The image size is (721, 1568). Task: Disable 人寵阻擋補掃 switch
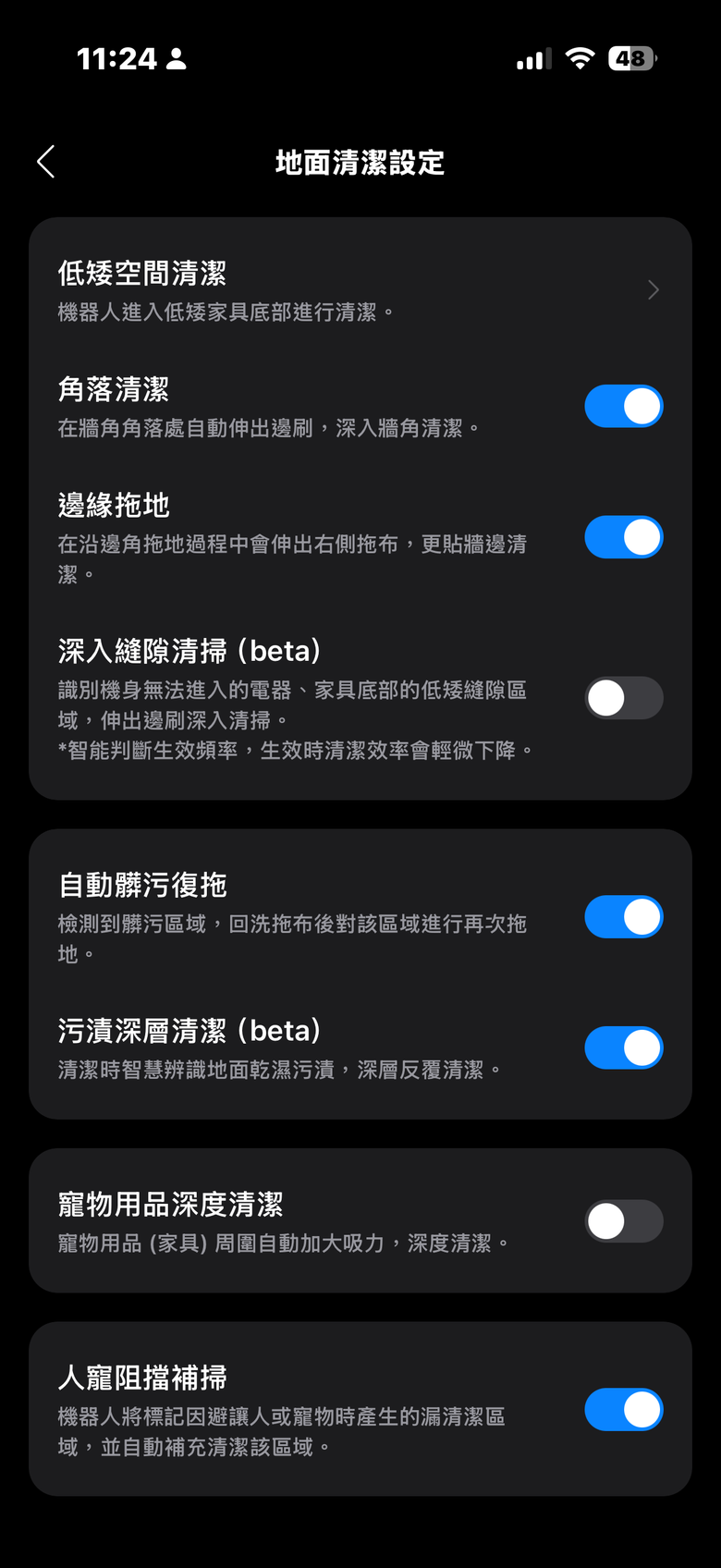[x=623, y=1410]
